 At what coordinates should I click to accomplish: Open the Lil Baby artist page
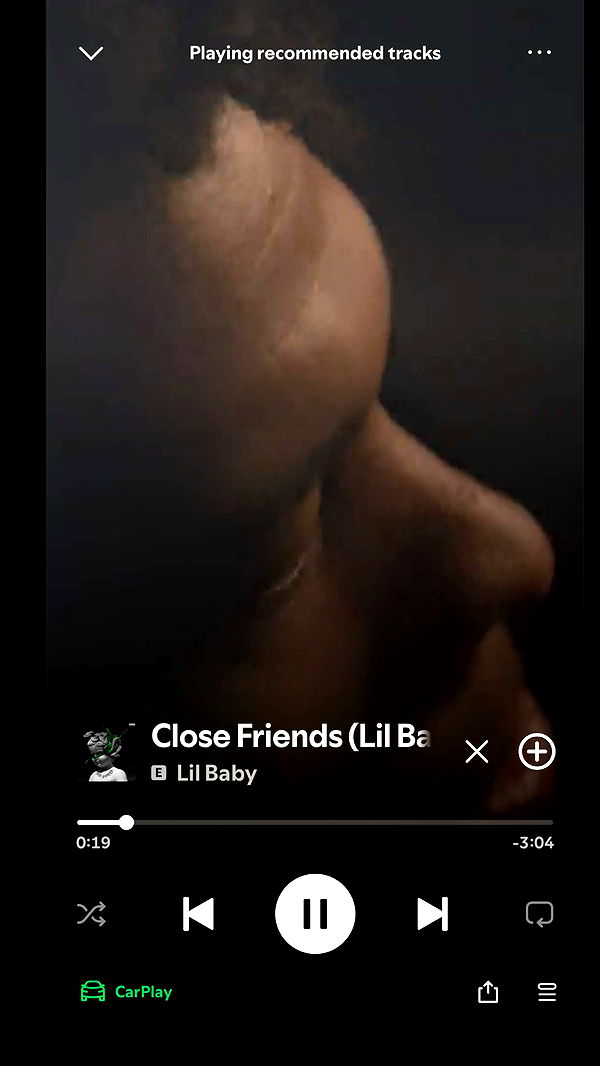click(x=216, y=773)
